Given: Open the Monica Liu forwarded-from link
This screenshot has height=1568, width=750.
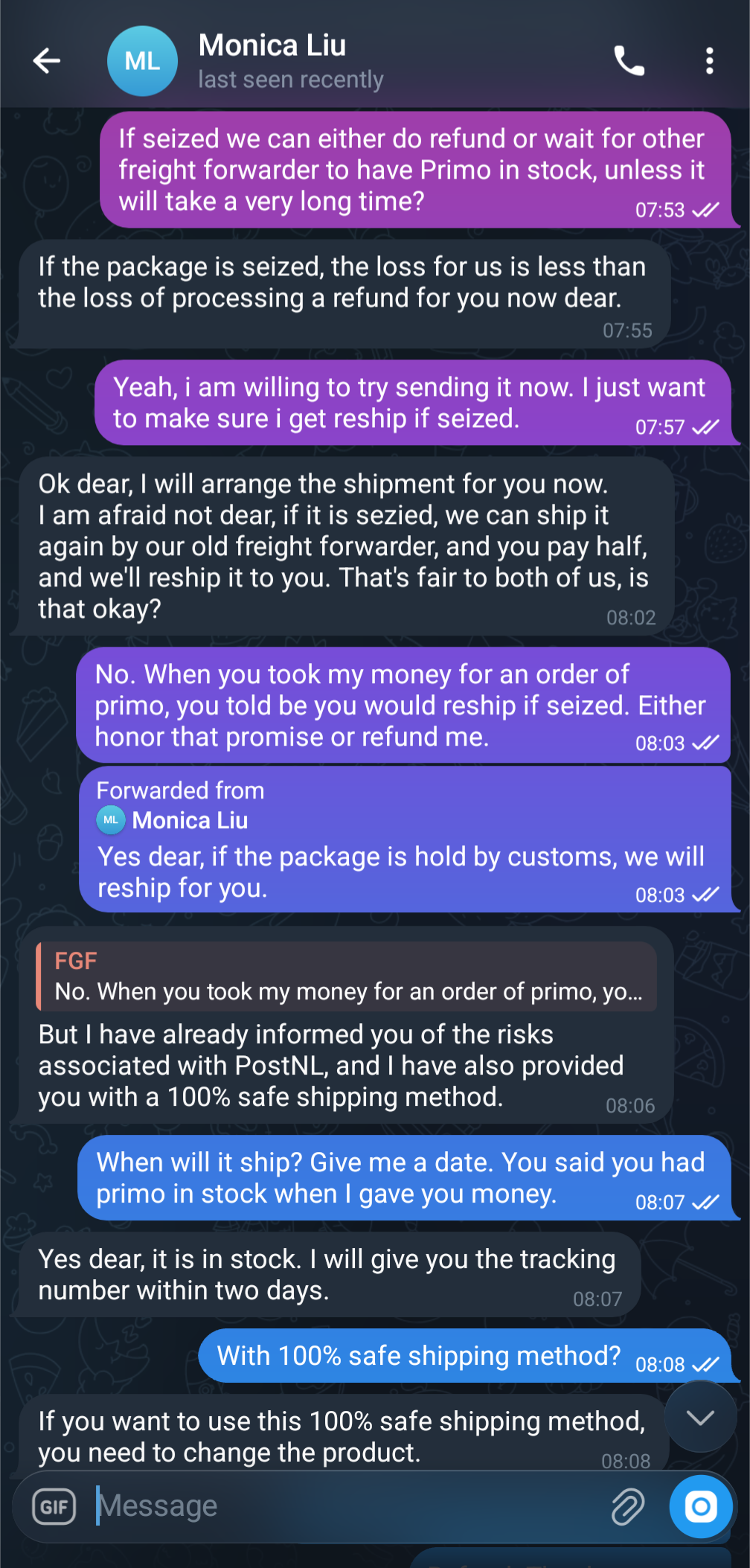Looking at the screenshot, I should [x=189, y=820].
